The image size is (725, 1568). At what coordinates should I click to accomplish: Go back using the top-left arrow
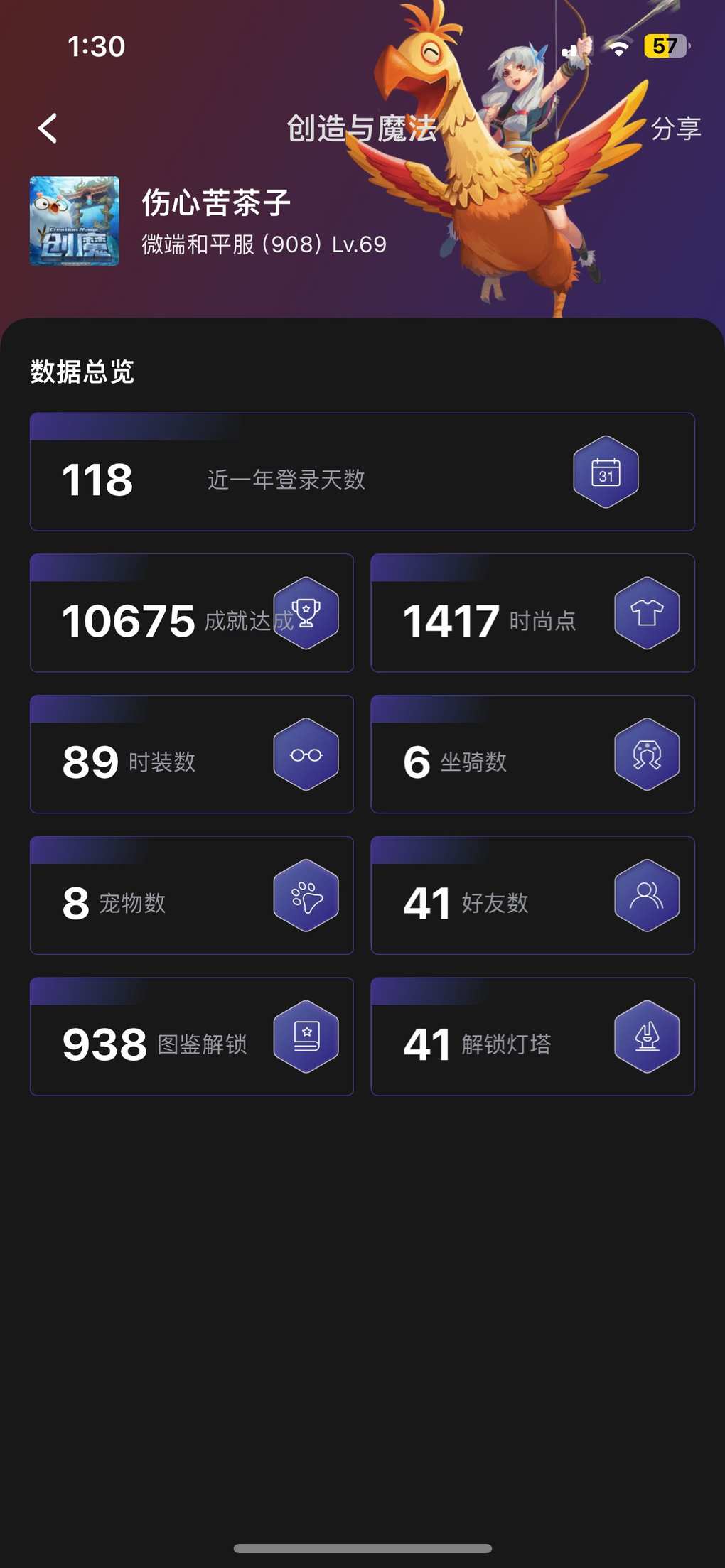click(48, 129)
